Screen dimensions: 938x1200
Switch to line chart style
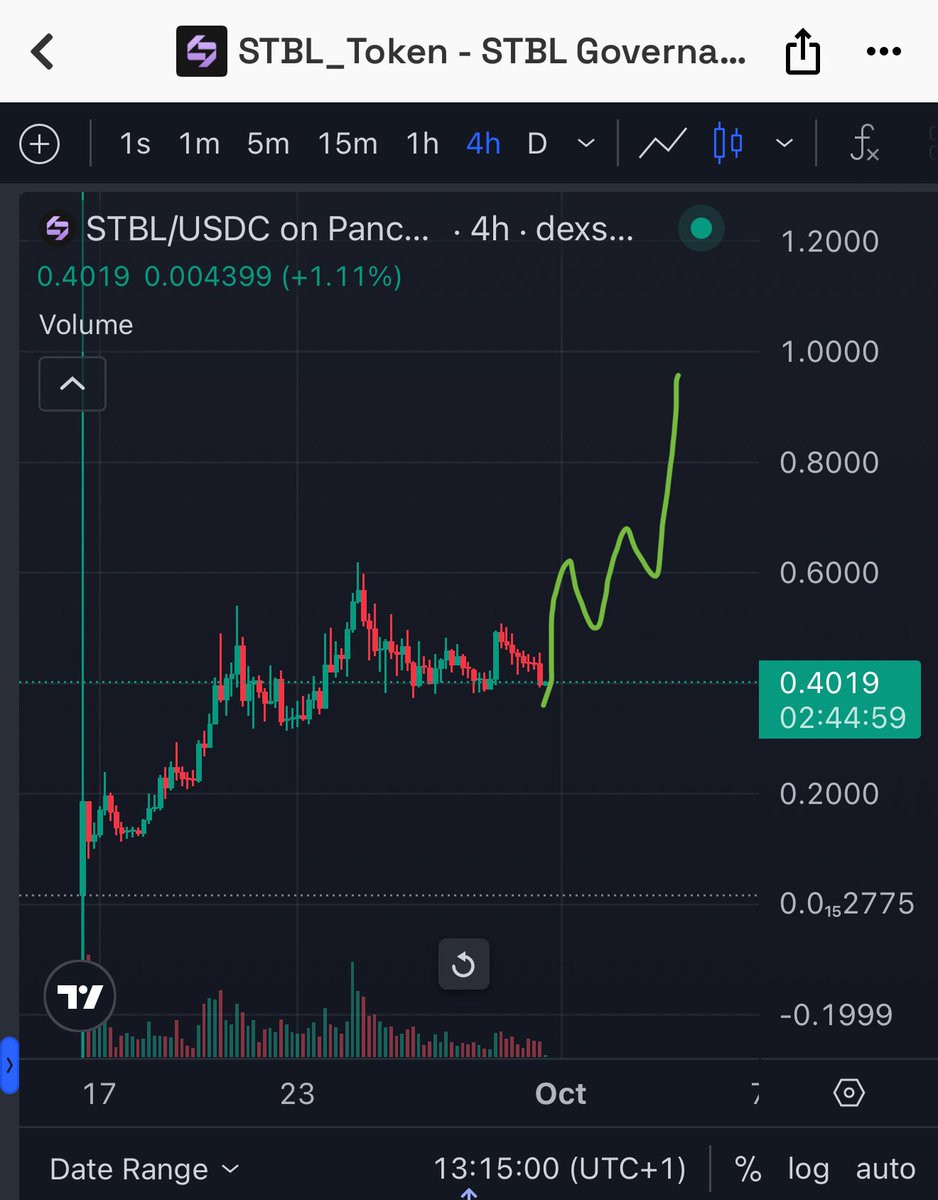click(662, 144)
